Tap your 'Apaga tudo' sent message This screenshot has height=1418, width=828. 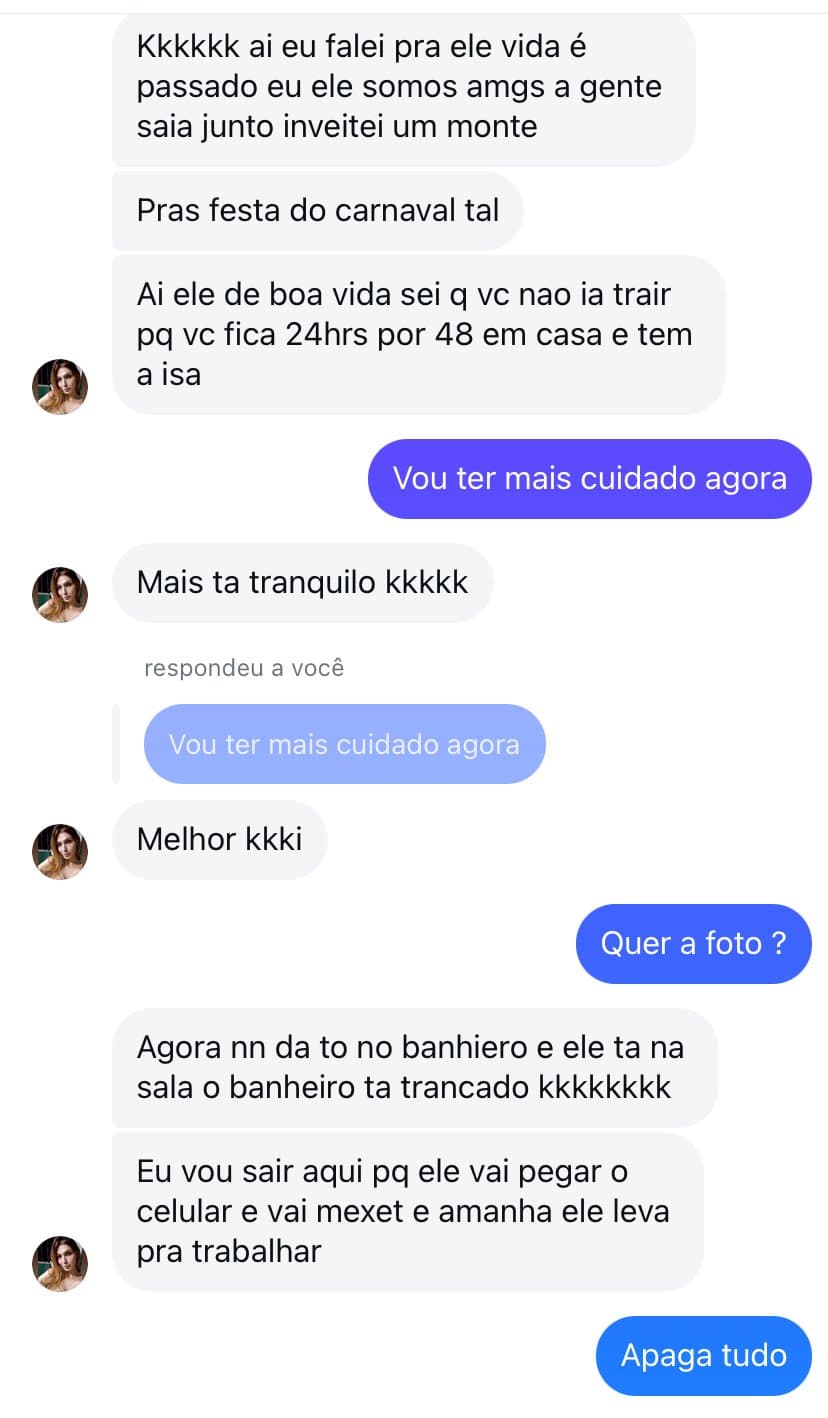(703, 1355)
